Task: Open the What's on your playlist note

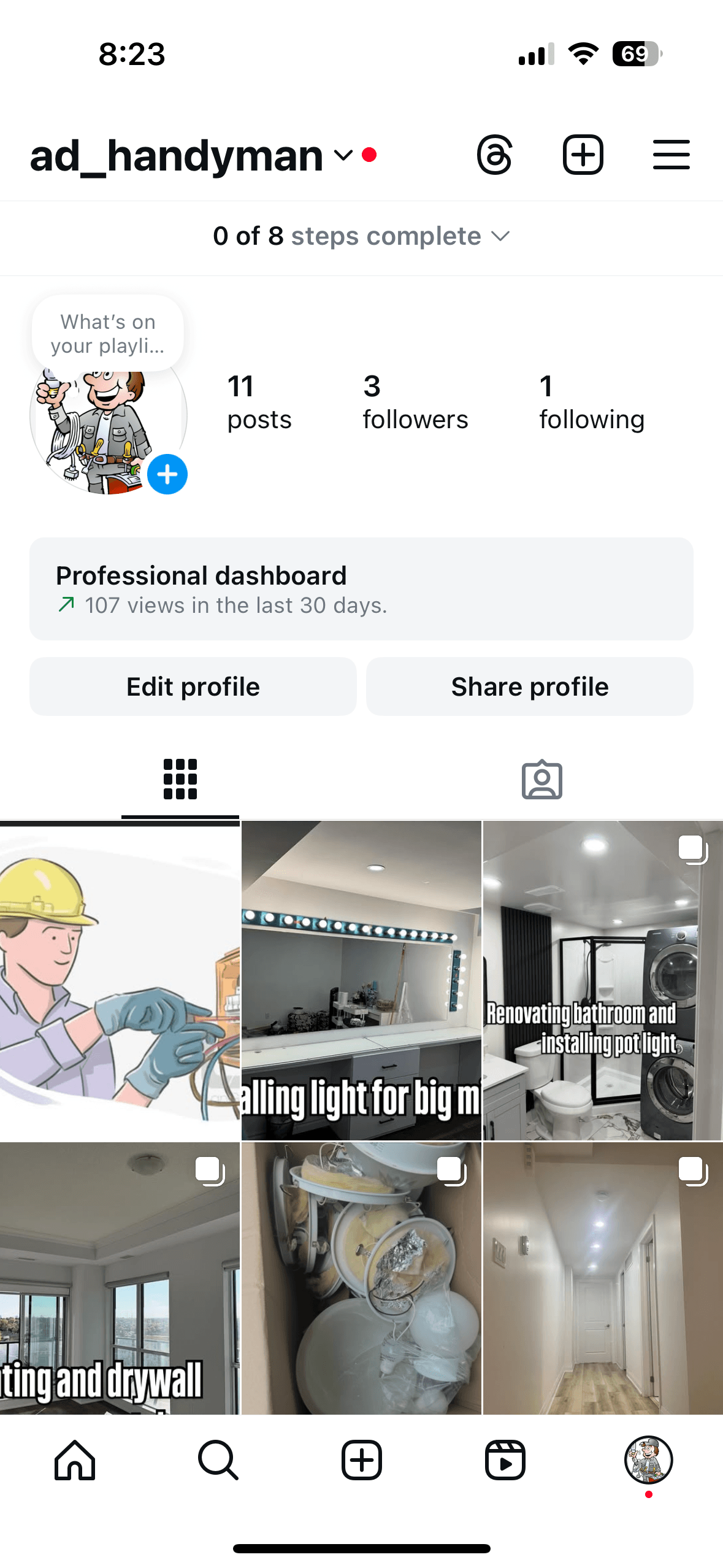Action: (108, 334)
